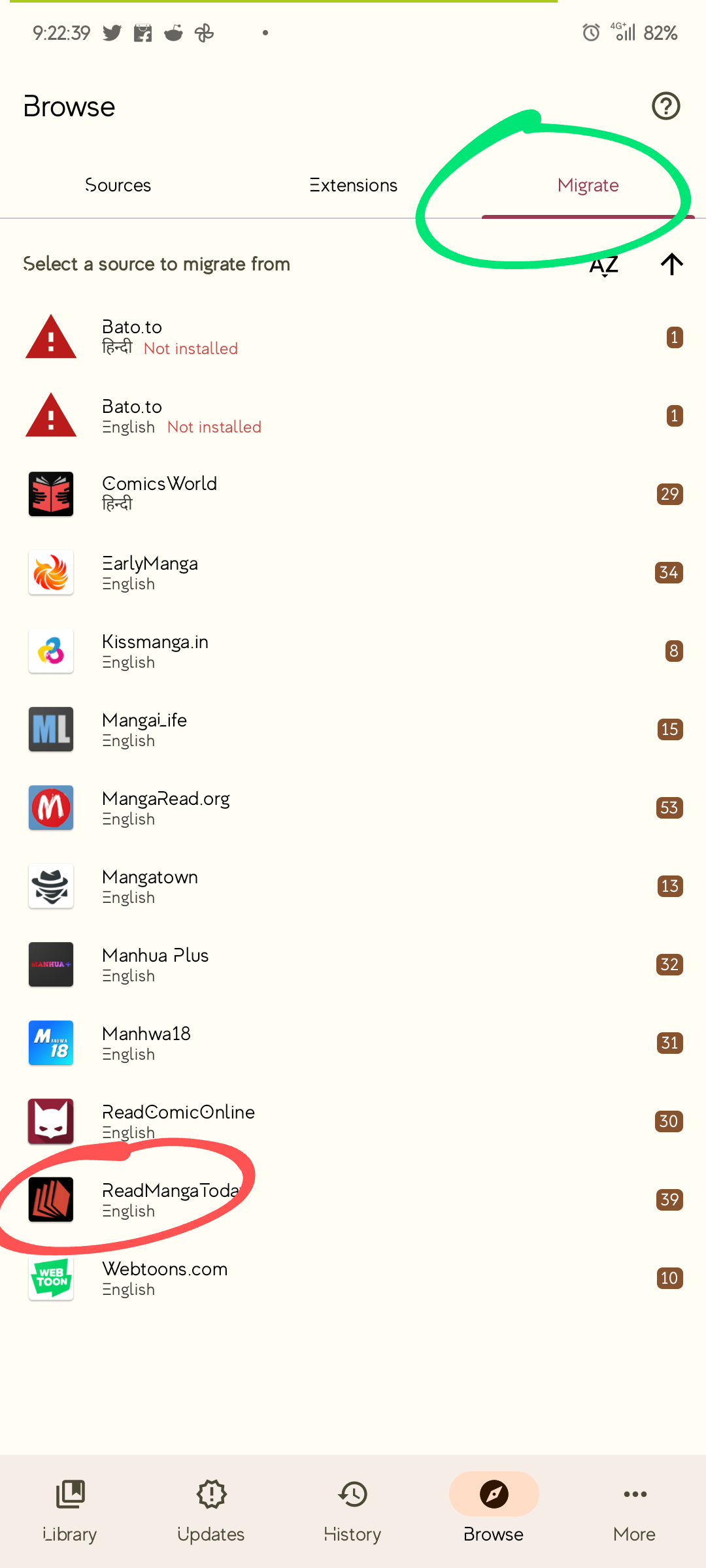Switch to the Extensions tab
The width and height of the screenshot is (706, 1568).
click(352, 185)
